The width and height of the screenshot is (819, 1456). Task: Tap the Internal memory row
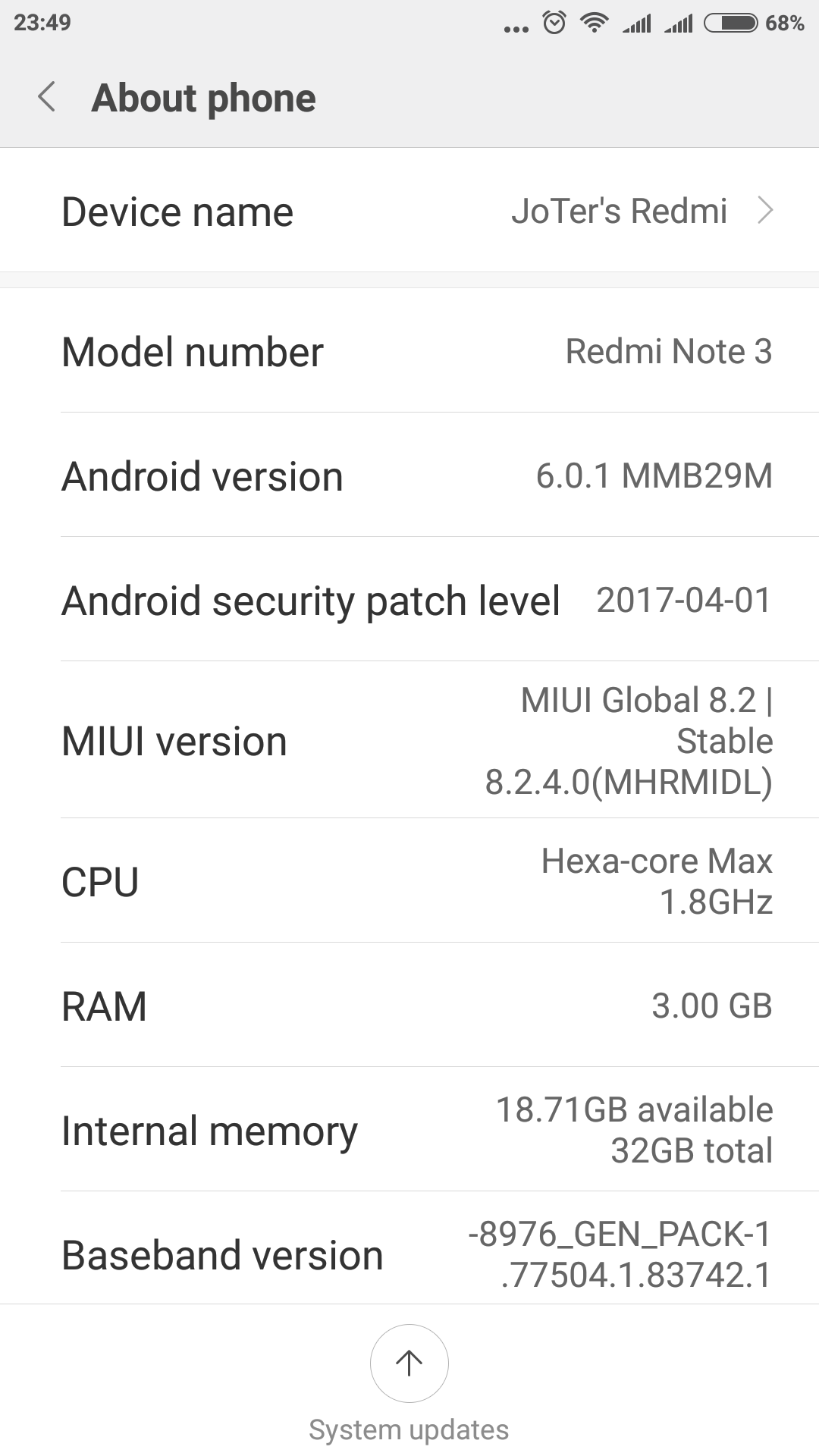pyautogui.click(x=409, y=1130)
